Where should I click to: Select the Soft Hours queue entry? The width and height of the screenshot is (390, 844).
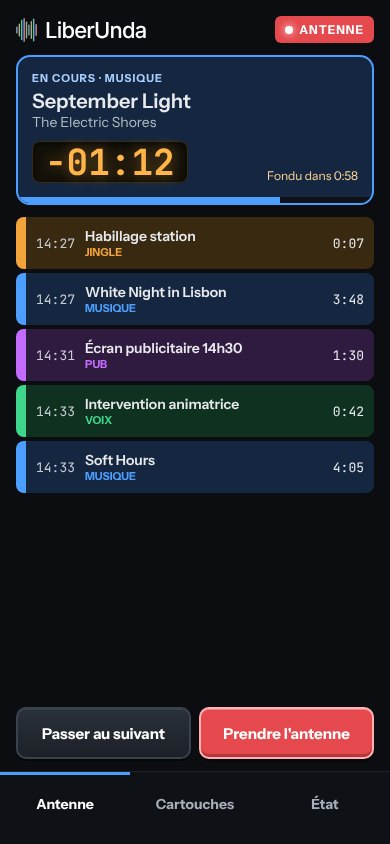[x=195, y=467]
